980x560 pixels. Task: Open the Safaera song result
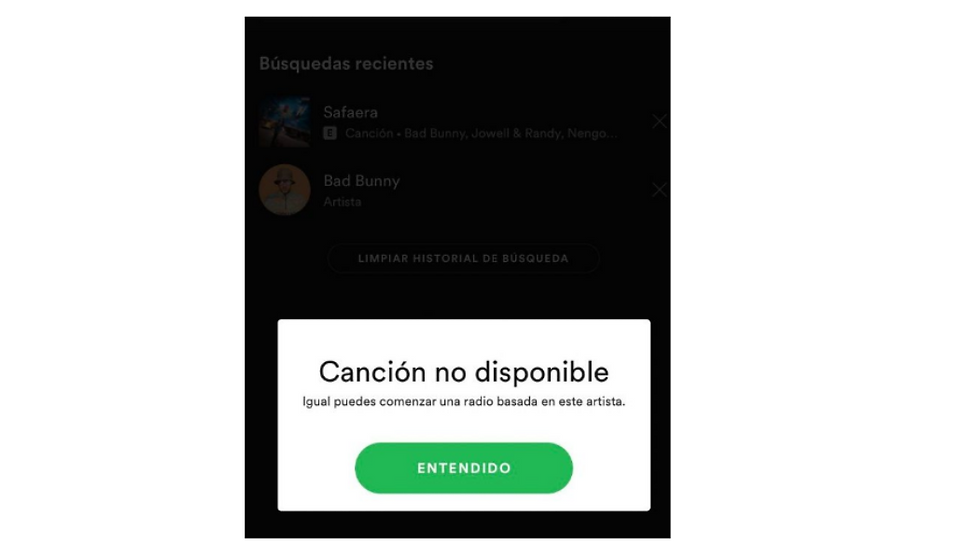click(x=440, y=122)
